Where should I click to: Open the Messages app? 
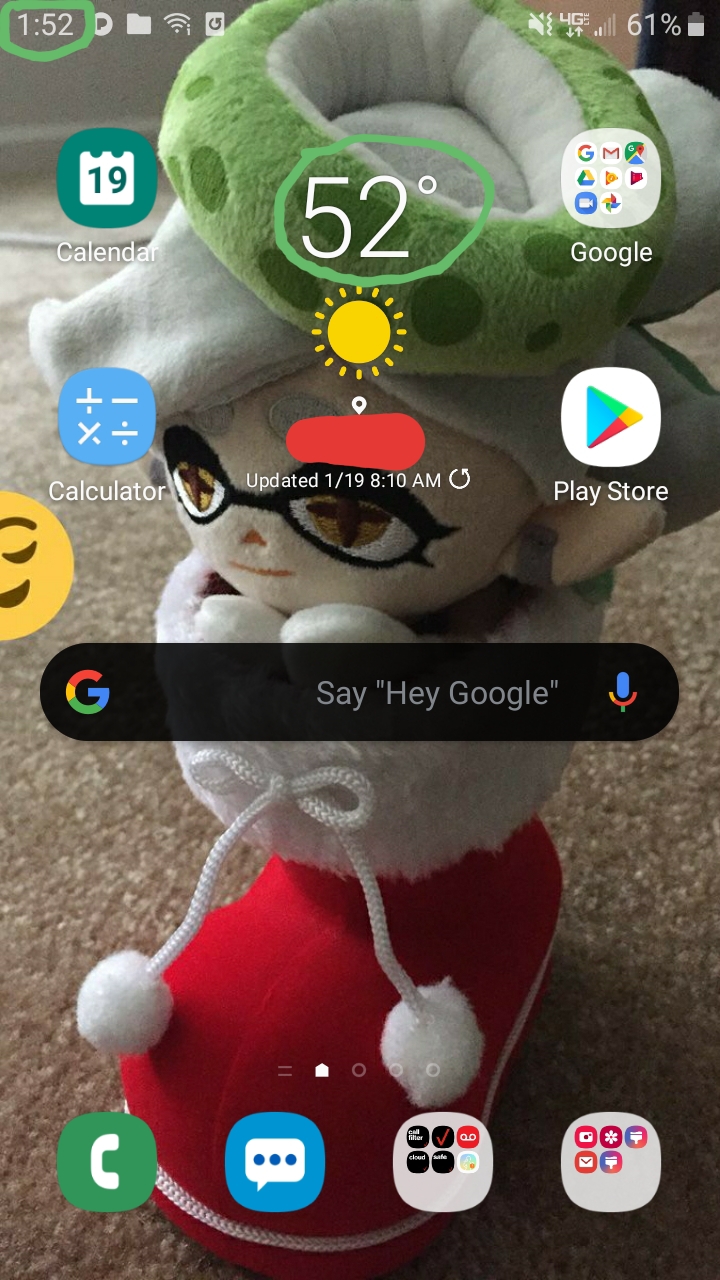click(275, 1162)
